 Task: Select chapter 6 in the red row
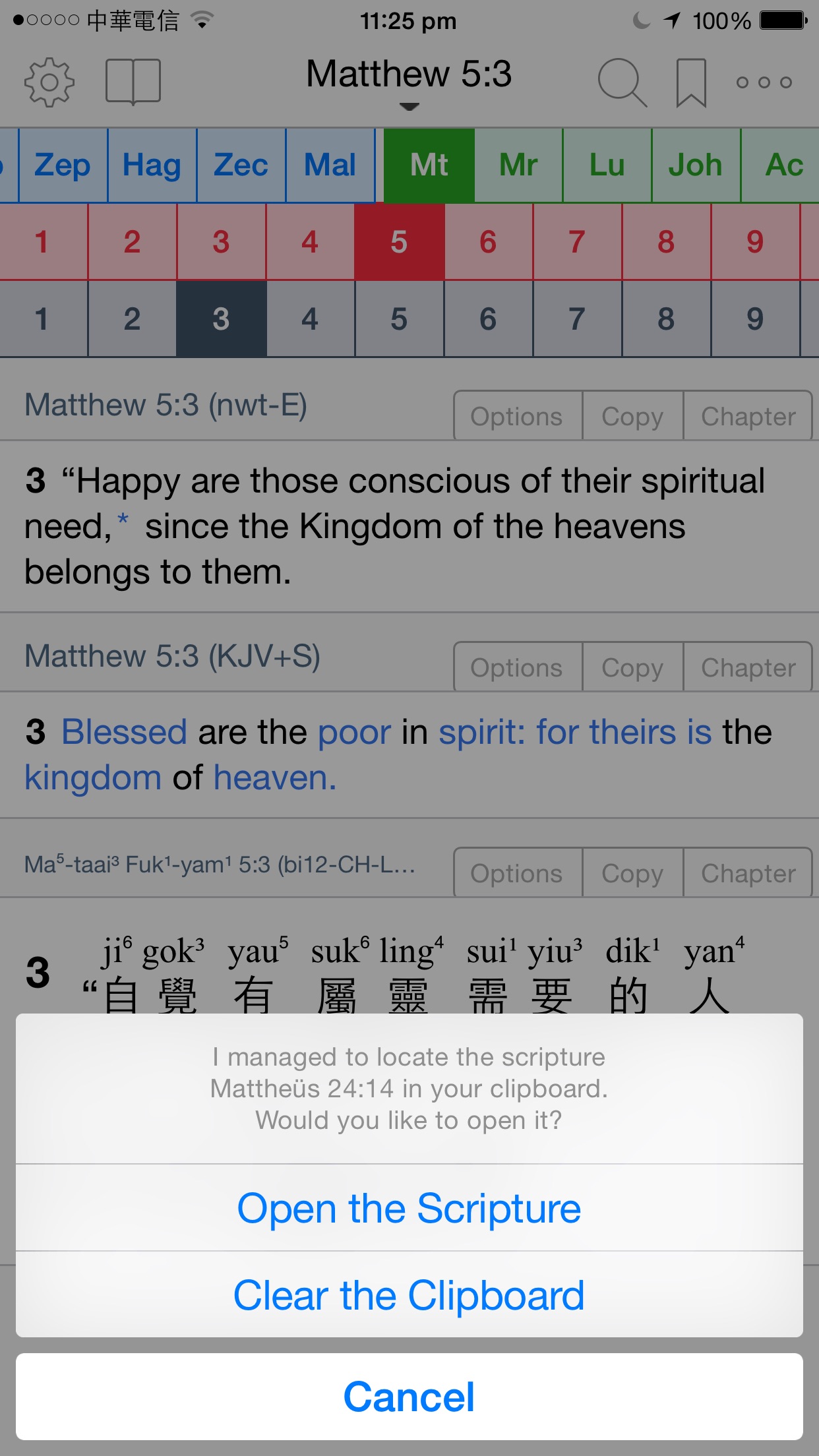point(488,242)
